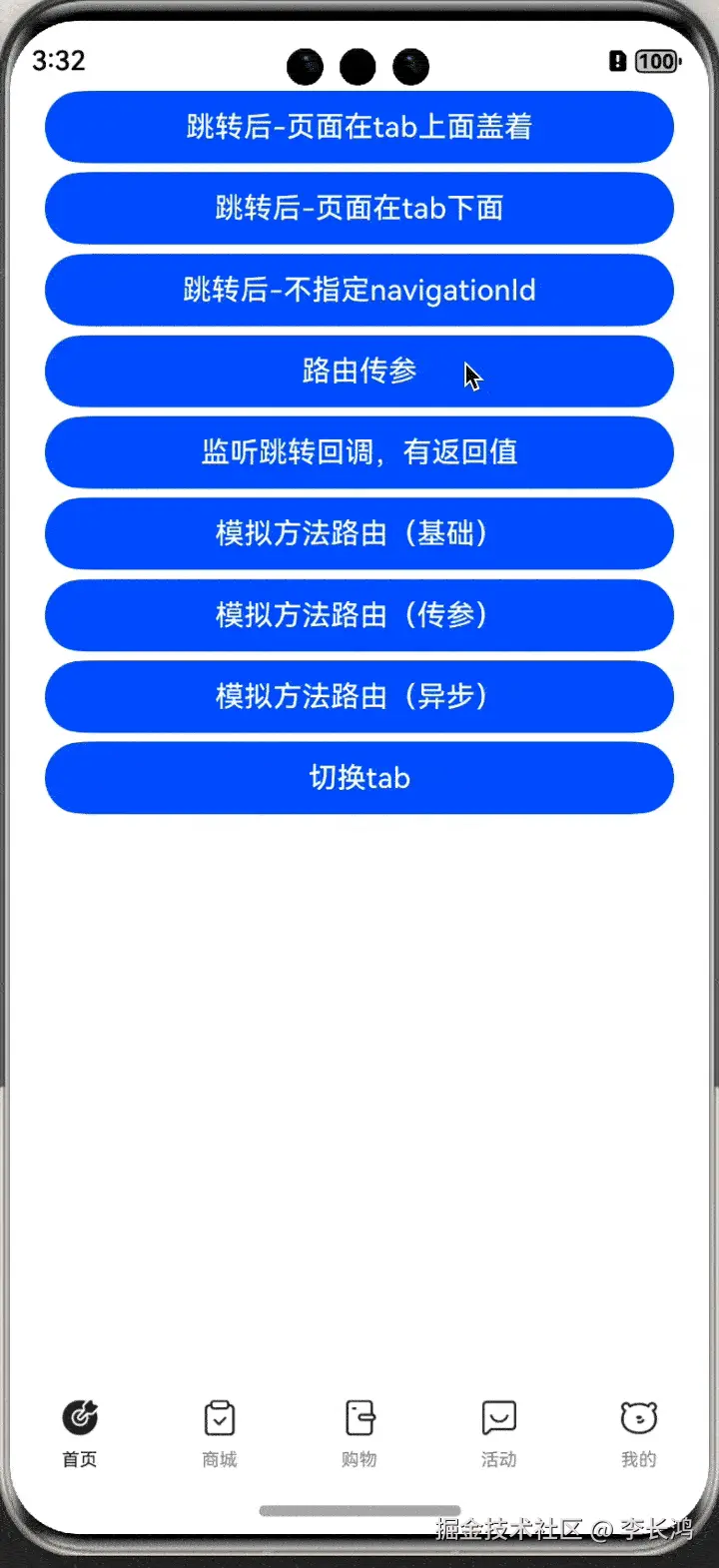This screenshot has width=719, height=1568.
Task: Choose 监听跳转回调，有返回值
Action: (x=359, y=452)
